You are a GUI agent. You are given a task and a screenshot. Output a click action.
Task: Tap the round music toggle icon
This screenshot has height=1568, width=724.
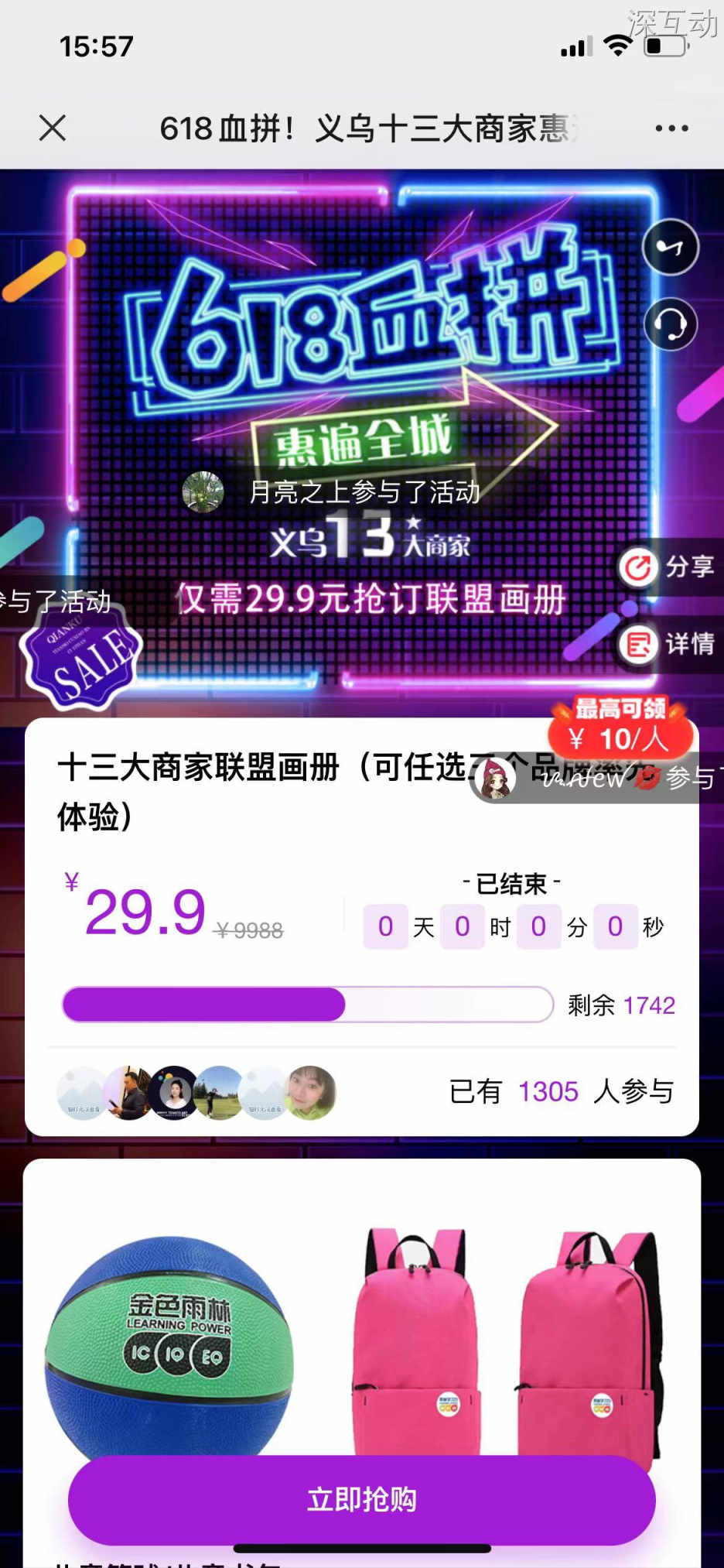click(670, 248)
